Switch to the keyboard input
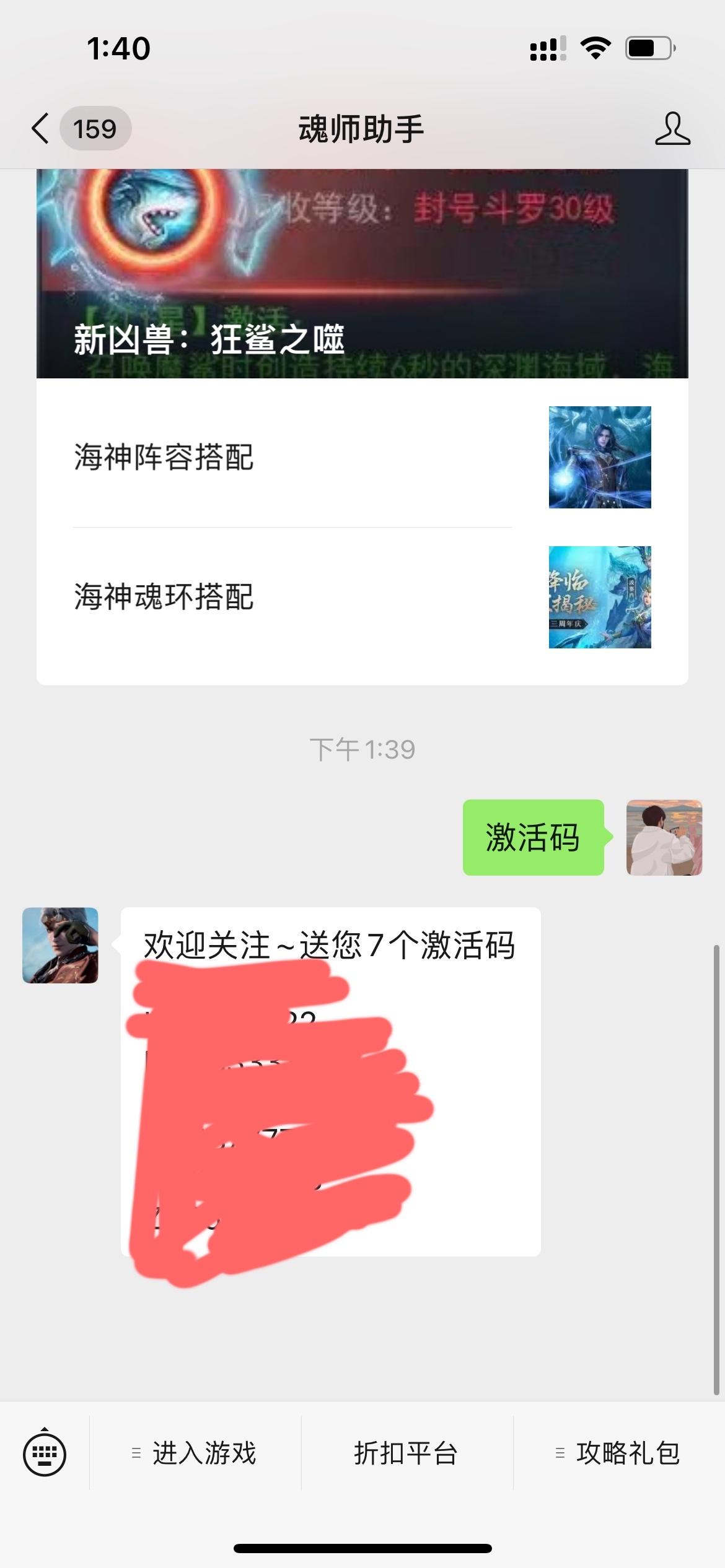The width and height of the screenshot is (725, 1568). 45,1453
